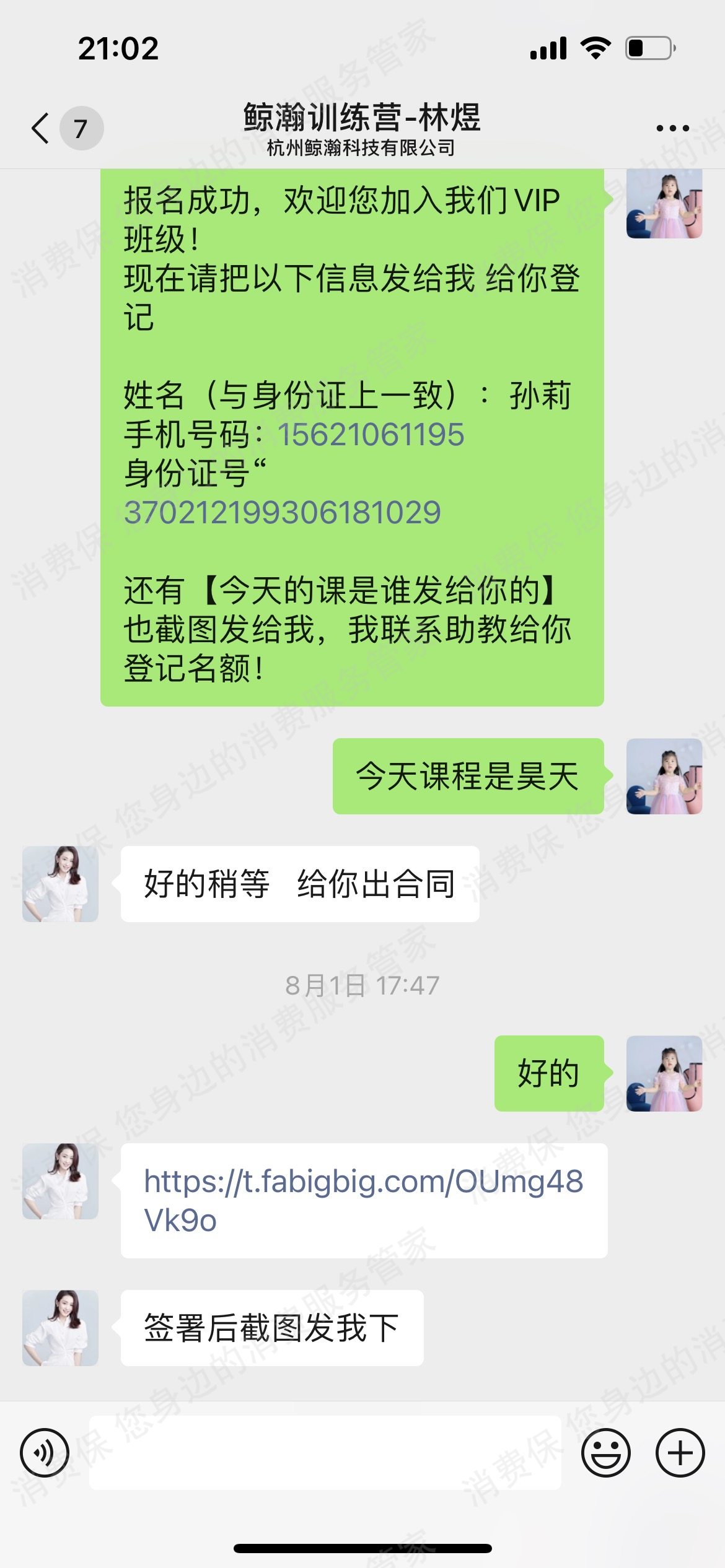Tap the phone number 15621061195
This screenshot has width=725, height=1568.
tap(371, 434)
